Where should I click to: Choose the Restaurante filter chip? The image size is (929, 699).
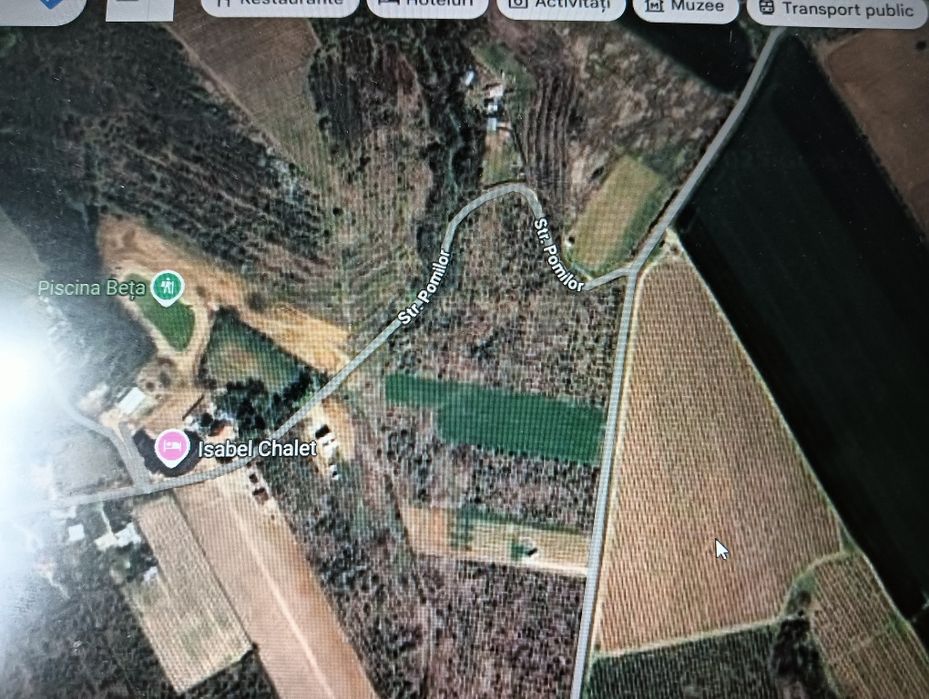pos(280,4)
